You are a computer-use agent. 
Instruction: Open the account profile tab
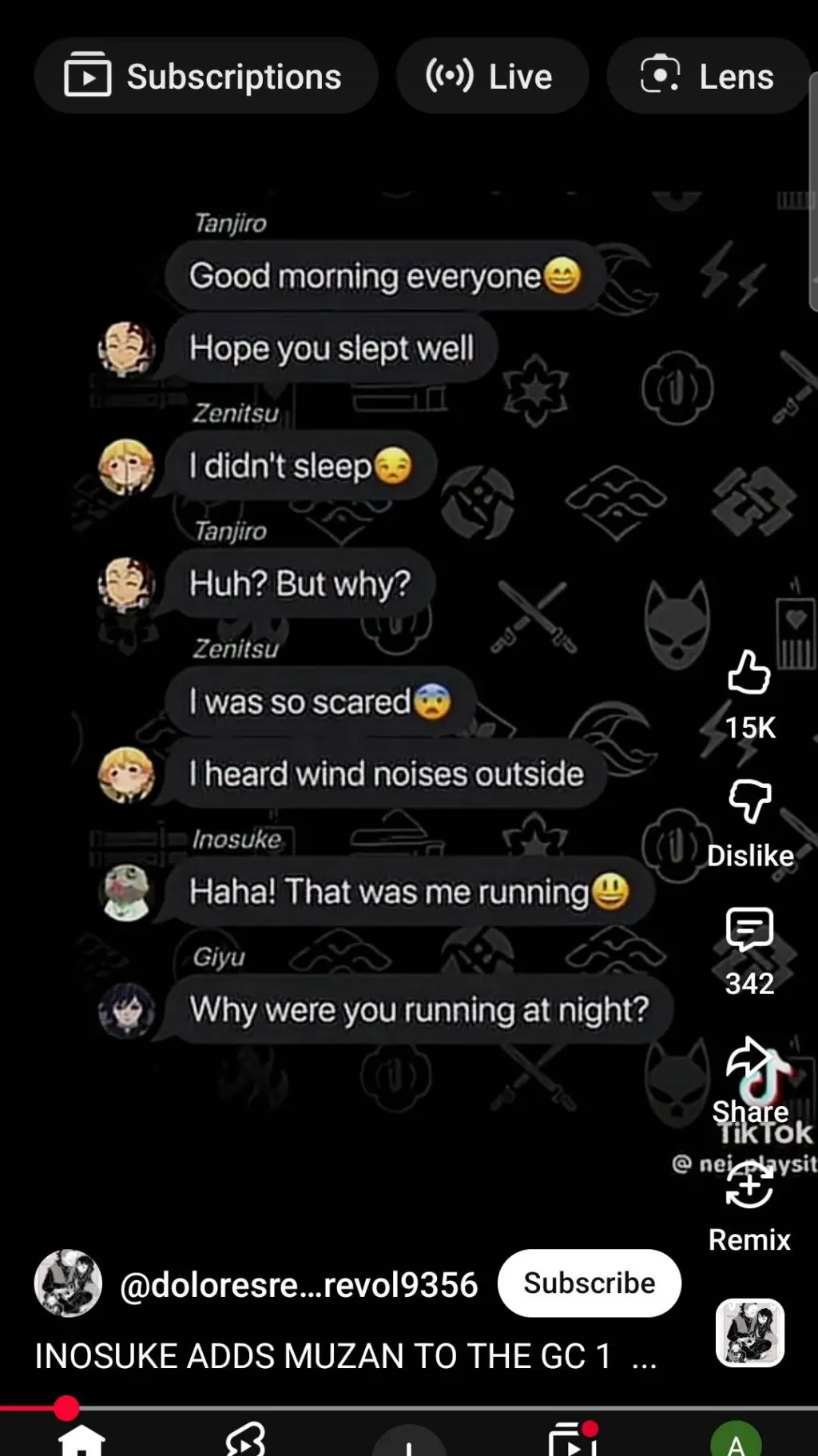pos(736,1440)
